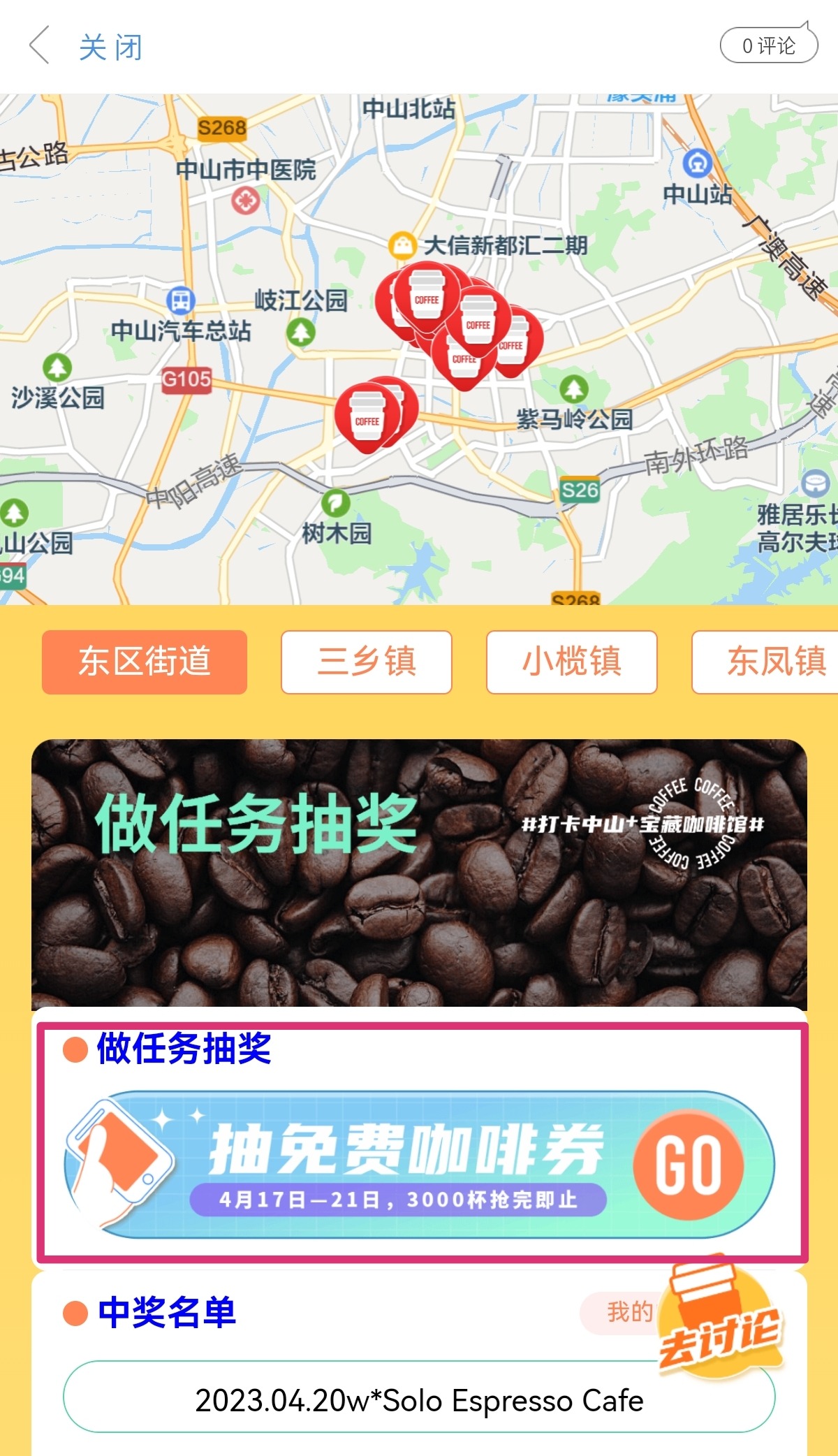The width and height of the screenshot is (838, 1456).
Task: Tap 关闭 to close the page
Action: click(x=110, y=48)
